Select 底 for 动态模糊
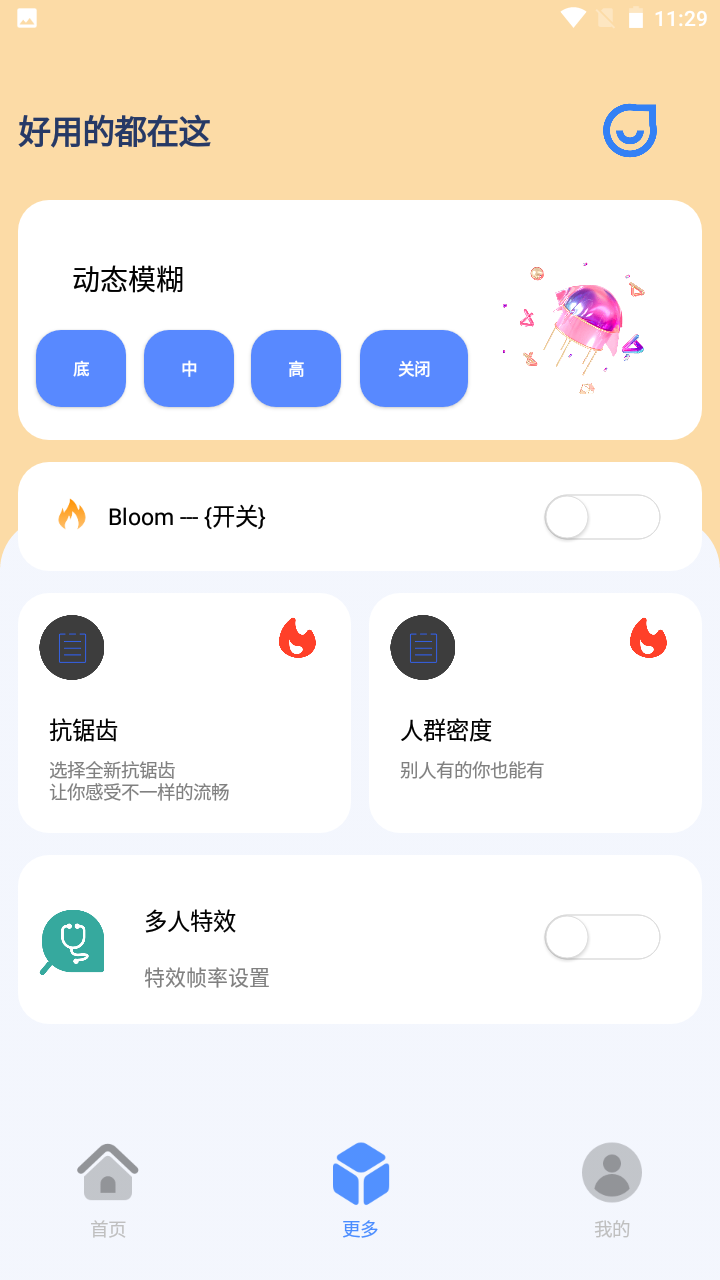The image size is (720, 1280). click(80, 368)
